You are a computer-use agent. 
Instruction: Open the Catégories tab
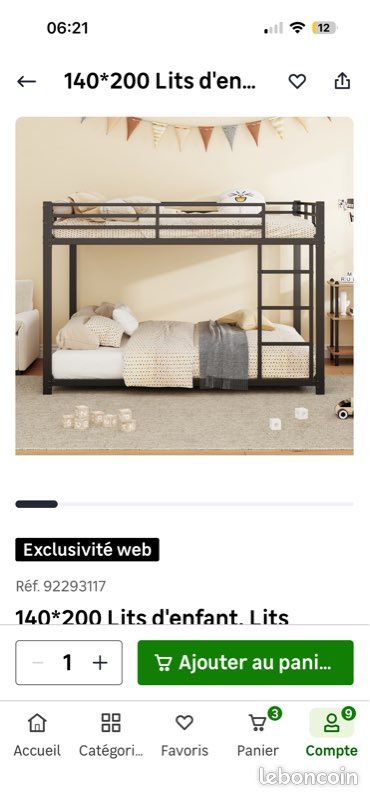[x=111, y=733]
